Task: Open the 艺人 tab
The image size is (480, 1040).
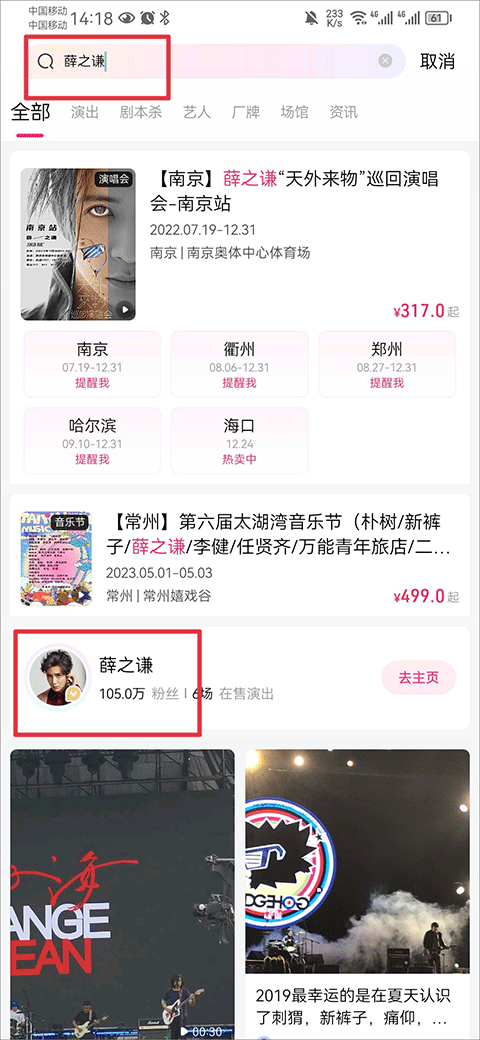Action: pos(197,112)
